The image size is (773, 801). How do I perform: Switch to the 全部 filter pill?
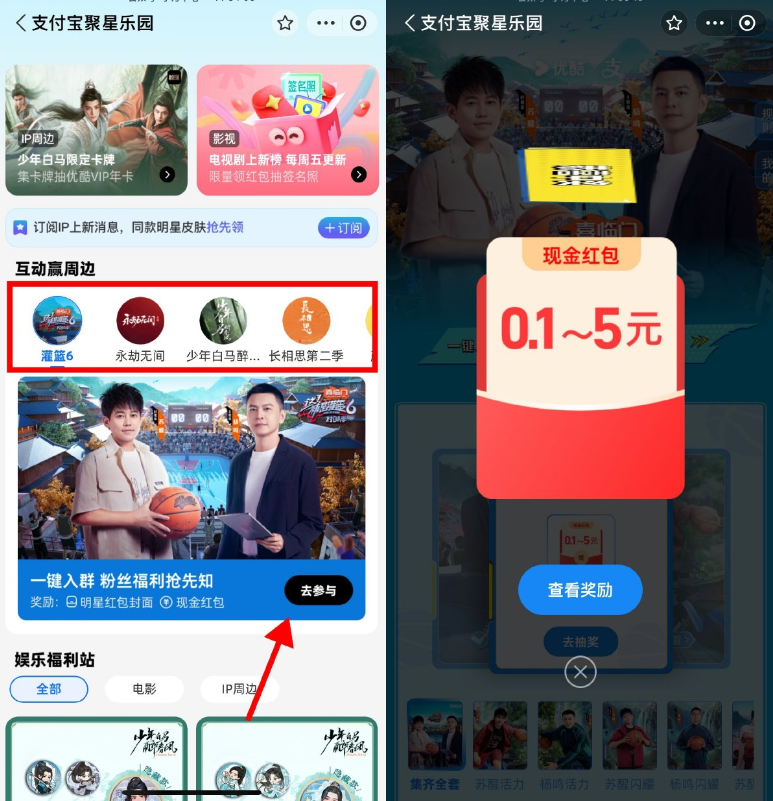[48, 689]
